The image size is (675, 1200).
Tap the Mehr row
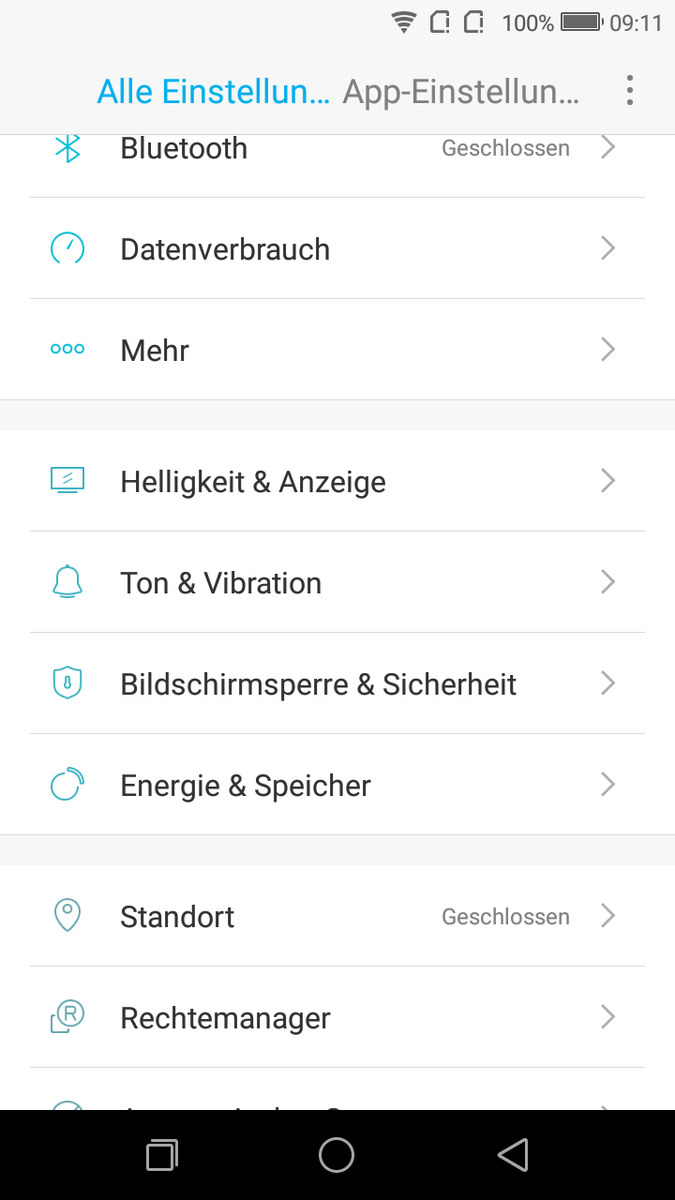pyautogui.click(x=336, y=350)
